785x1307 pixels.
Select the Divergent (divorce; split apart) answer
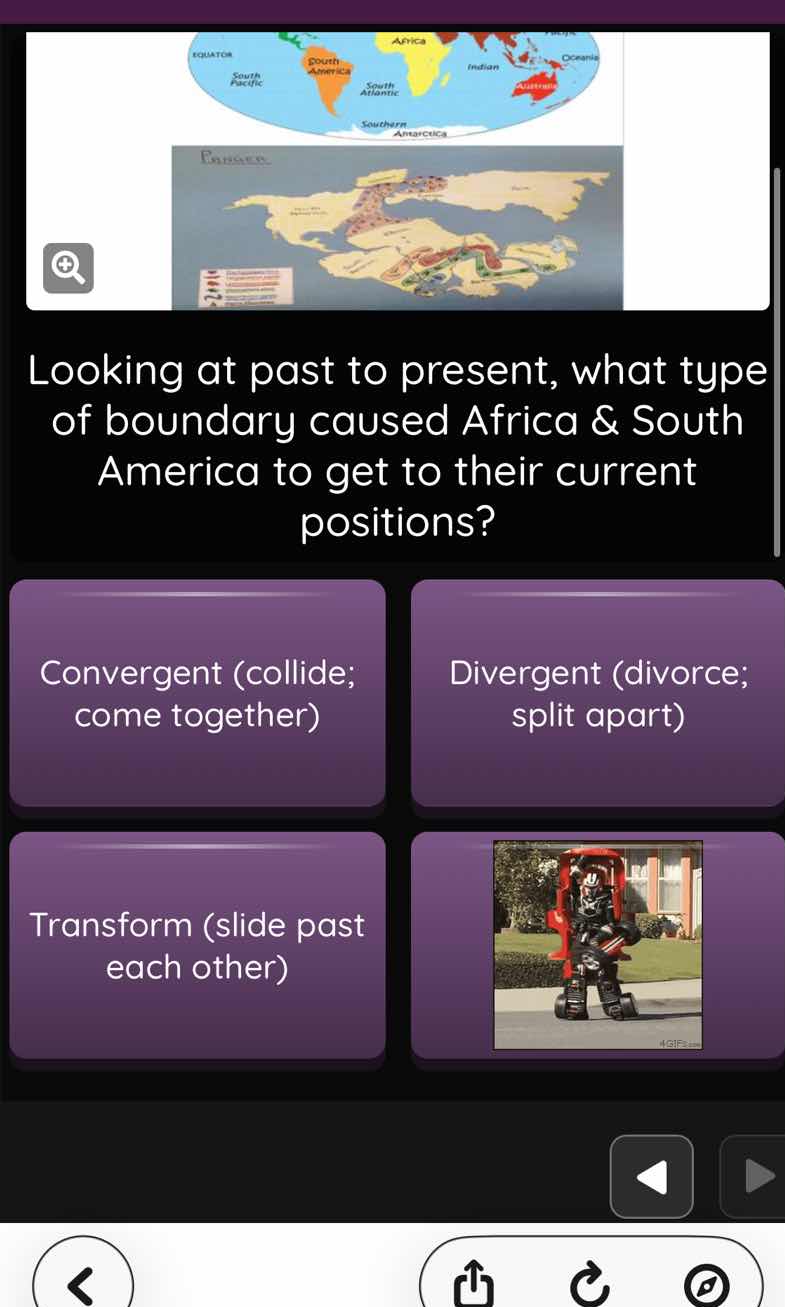tap(598, 693)
